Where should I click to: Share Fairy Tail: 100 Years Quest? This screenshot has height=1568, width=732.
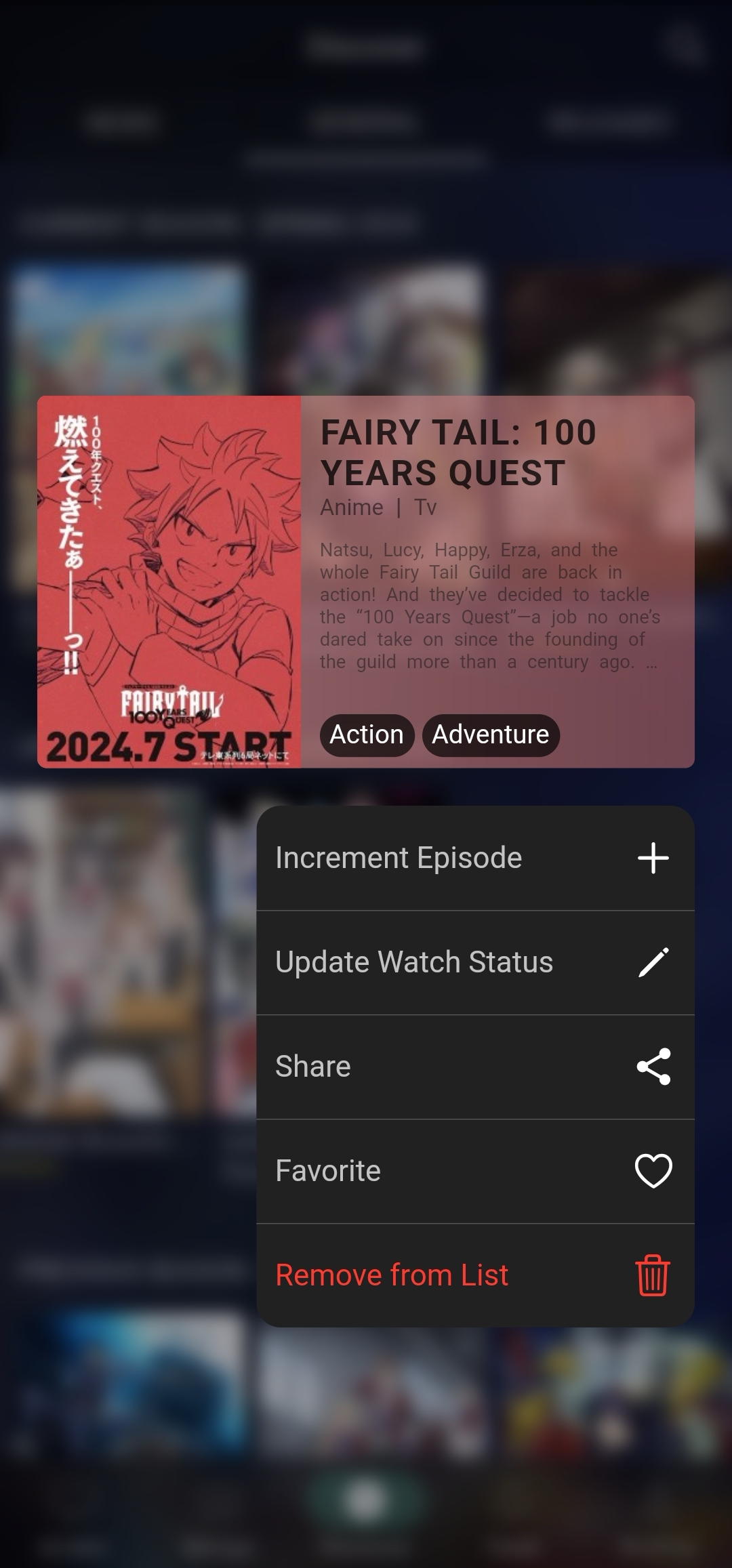474,1067
